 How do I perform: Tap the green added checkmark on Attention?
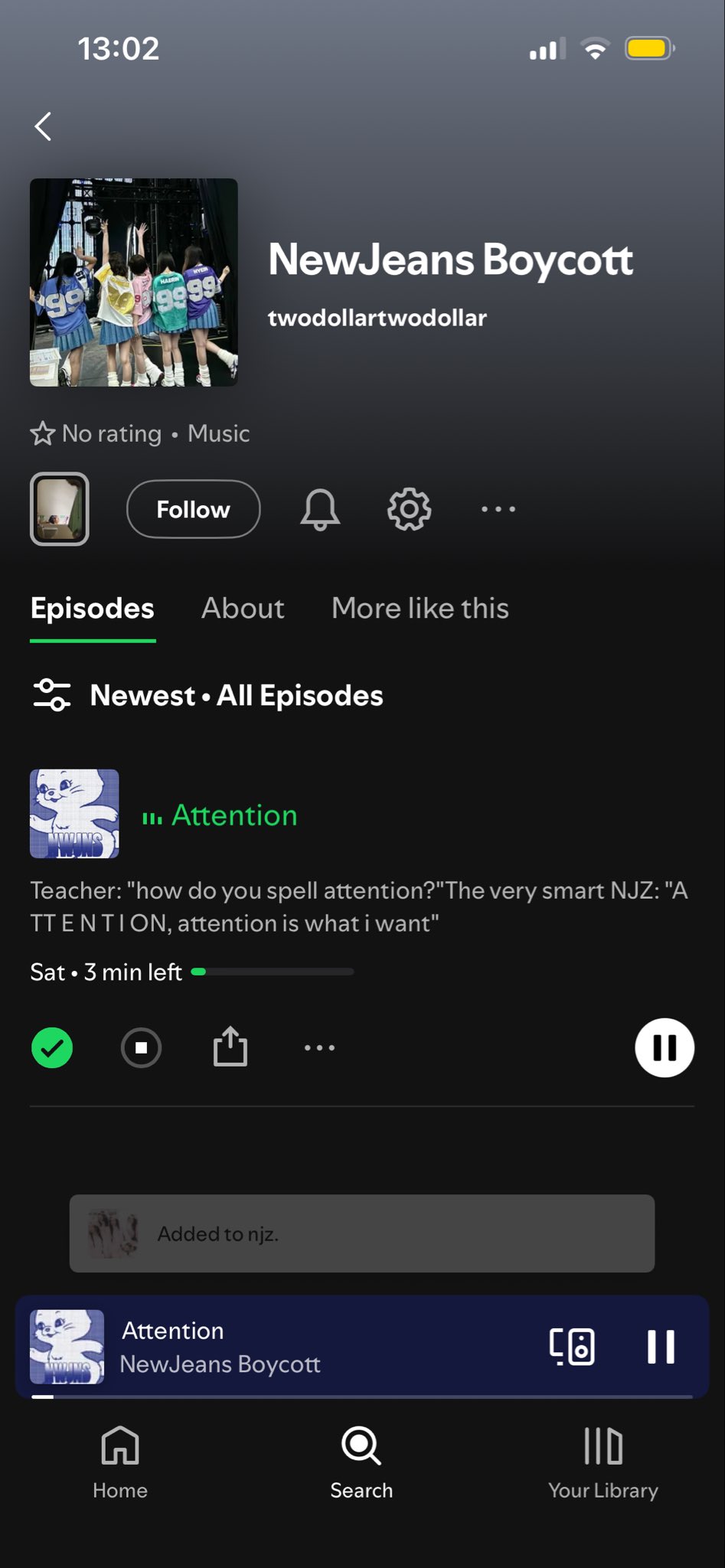pos(52,1047)
